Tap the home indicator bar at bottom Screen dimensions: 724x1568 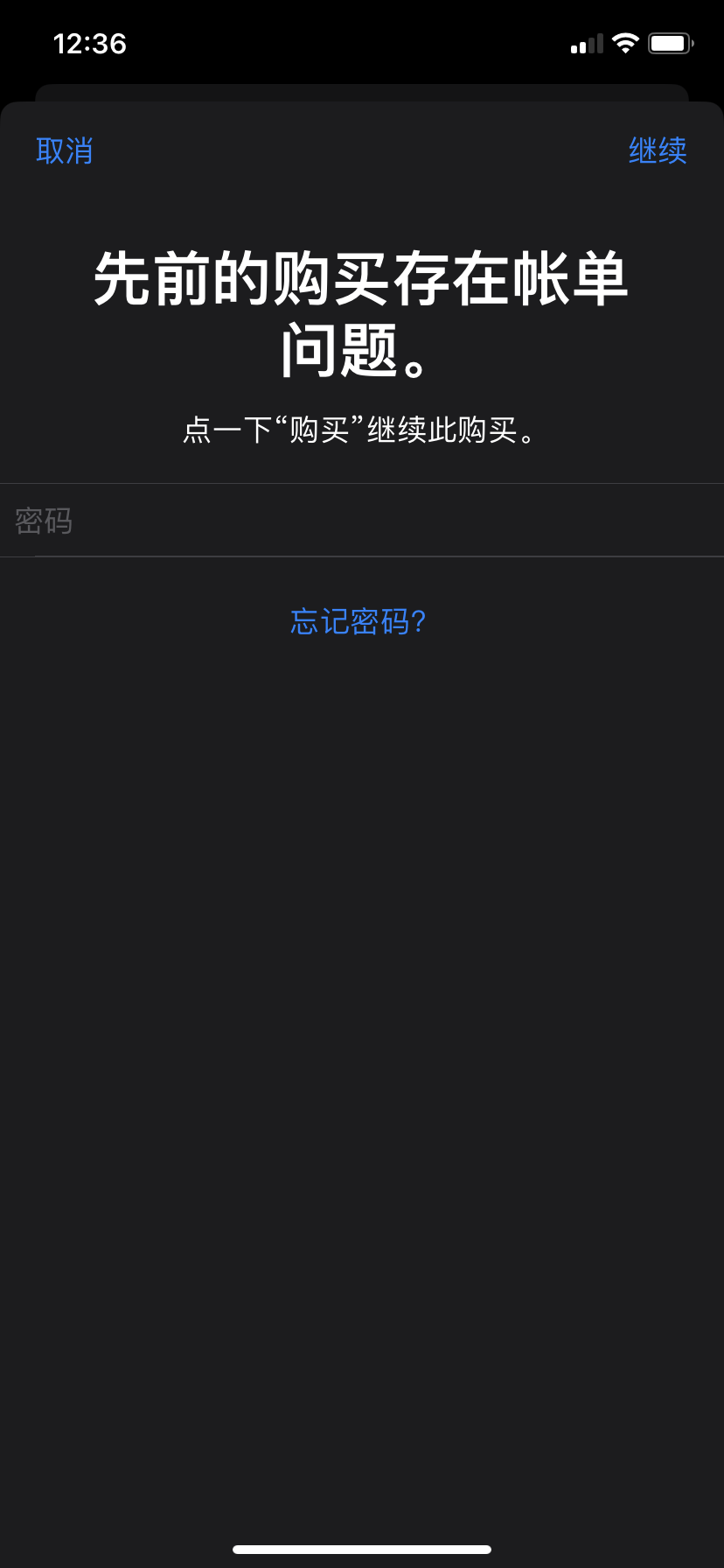pyautogui.click(x=362, y=1550)
